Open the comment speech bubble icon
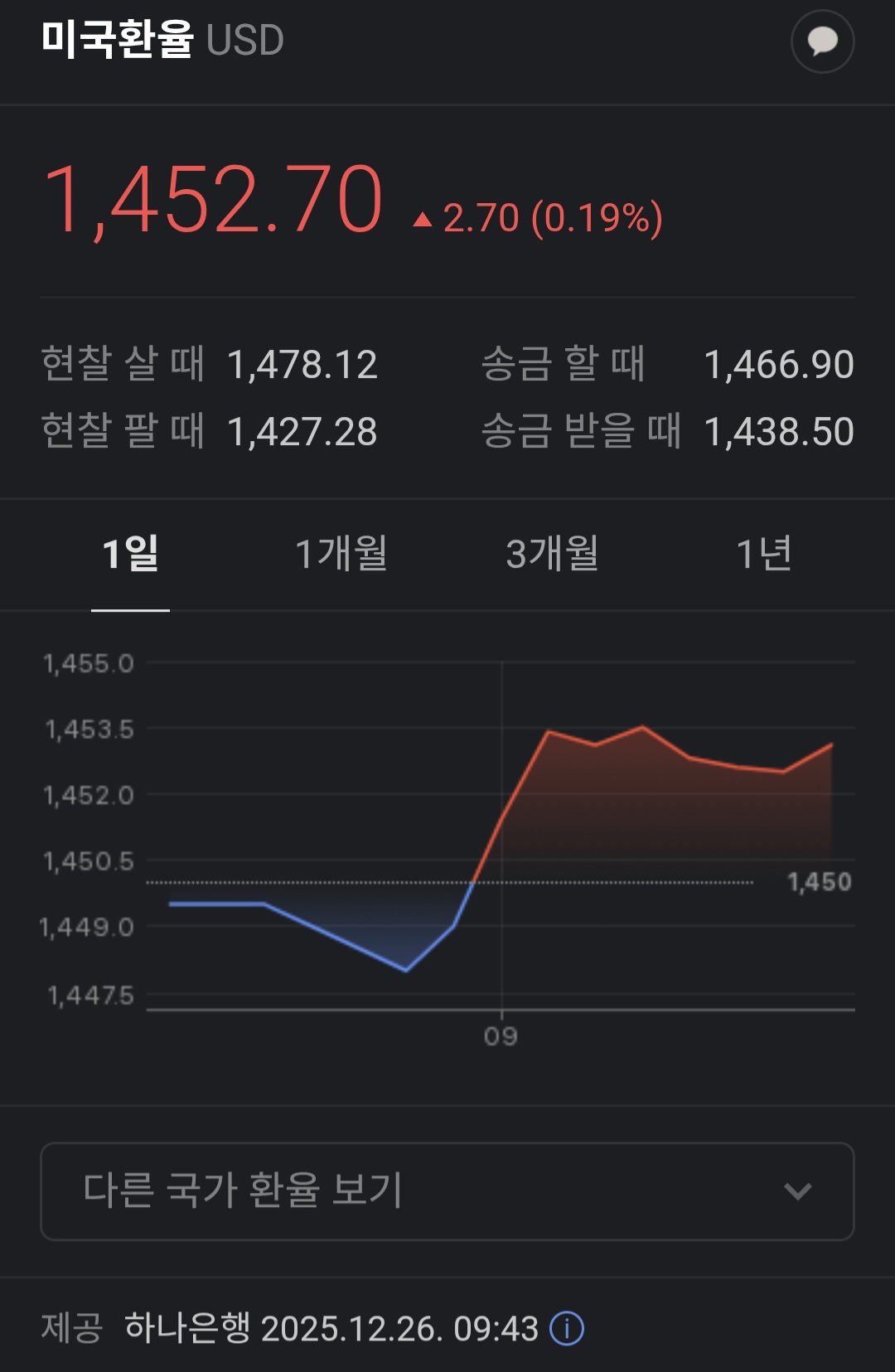The height and width of the screenshot is (1372, 895). tap(822, 41)
